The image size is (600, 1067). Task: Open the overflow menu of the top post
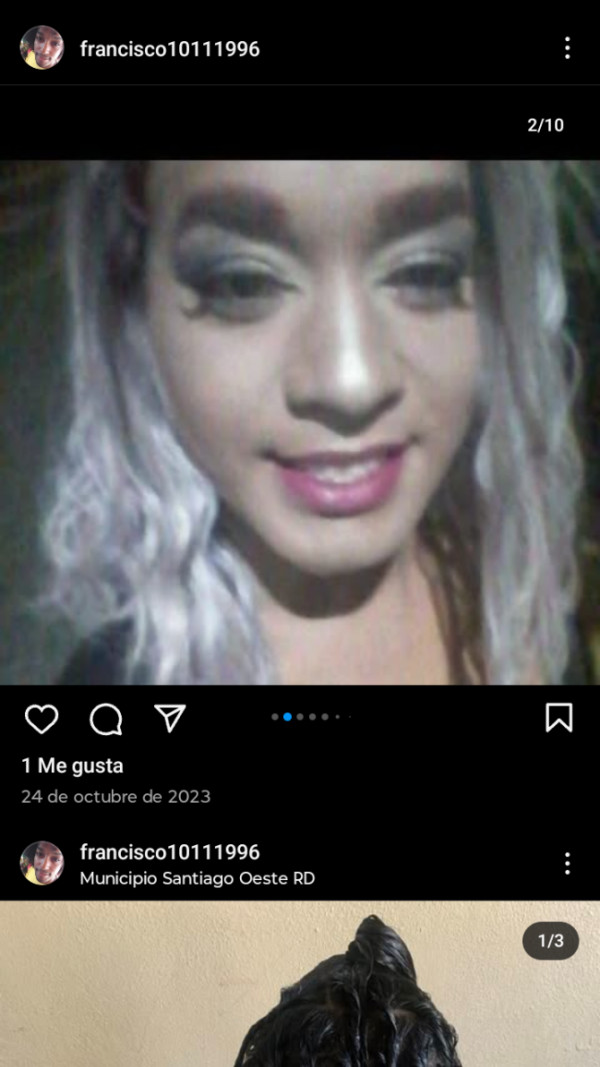(567, 48)
